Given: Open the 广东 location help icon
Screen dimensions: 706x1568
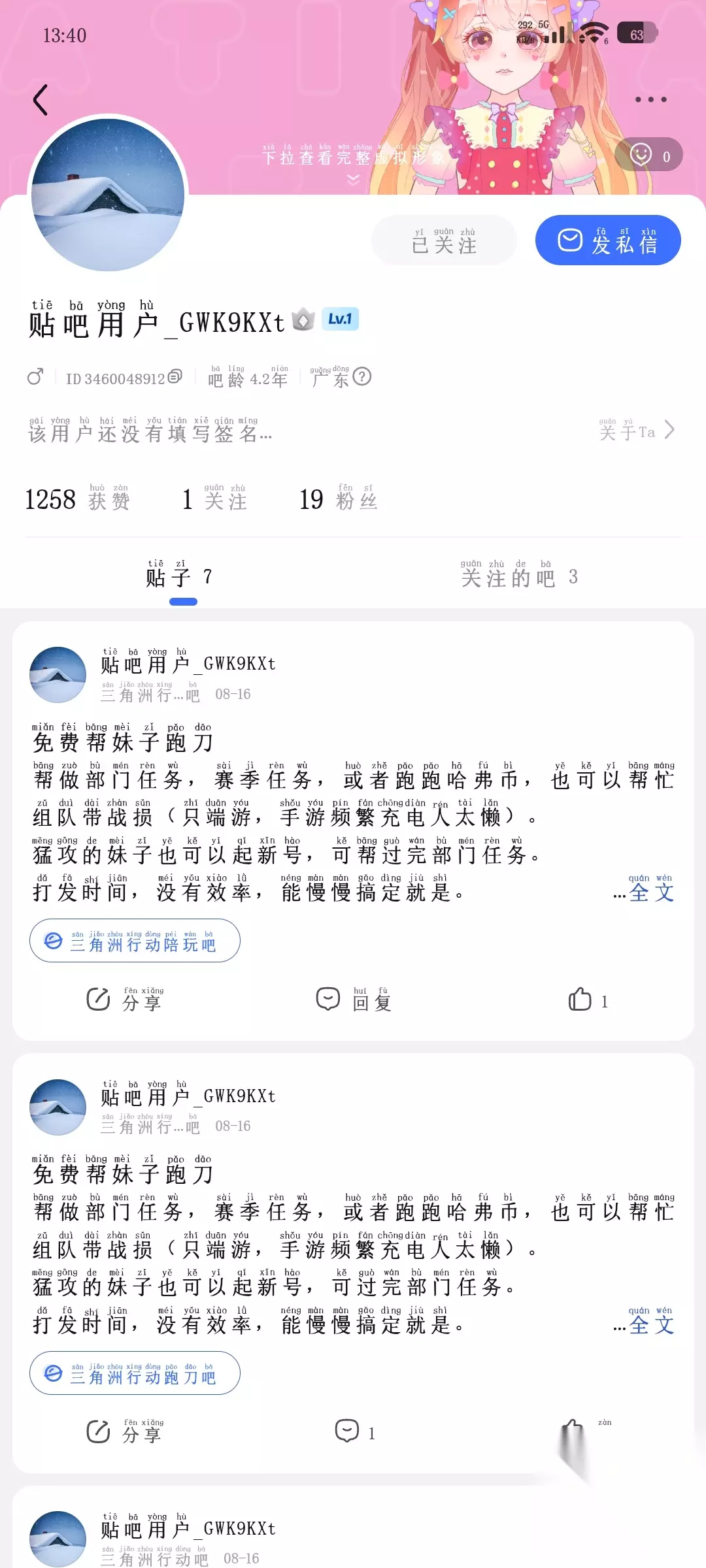Looking at the screenshot, I should tap(362, 376).
